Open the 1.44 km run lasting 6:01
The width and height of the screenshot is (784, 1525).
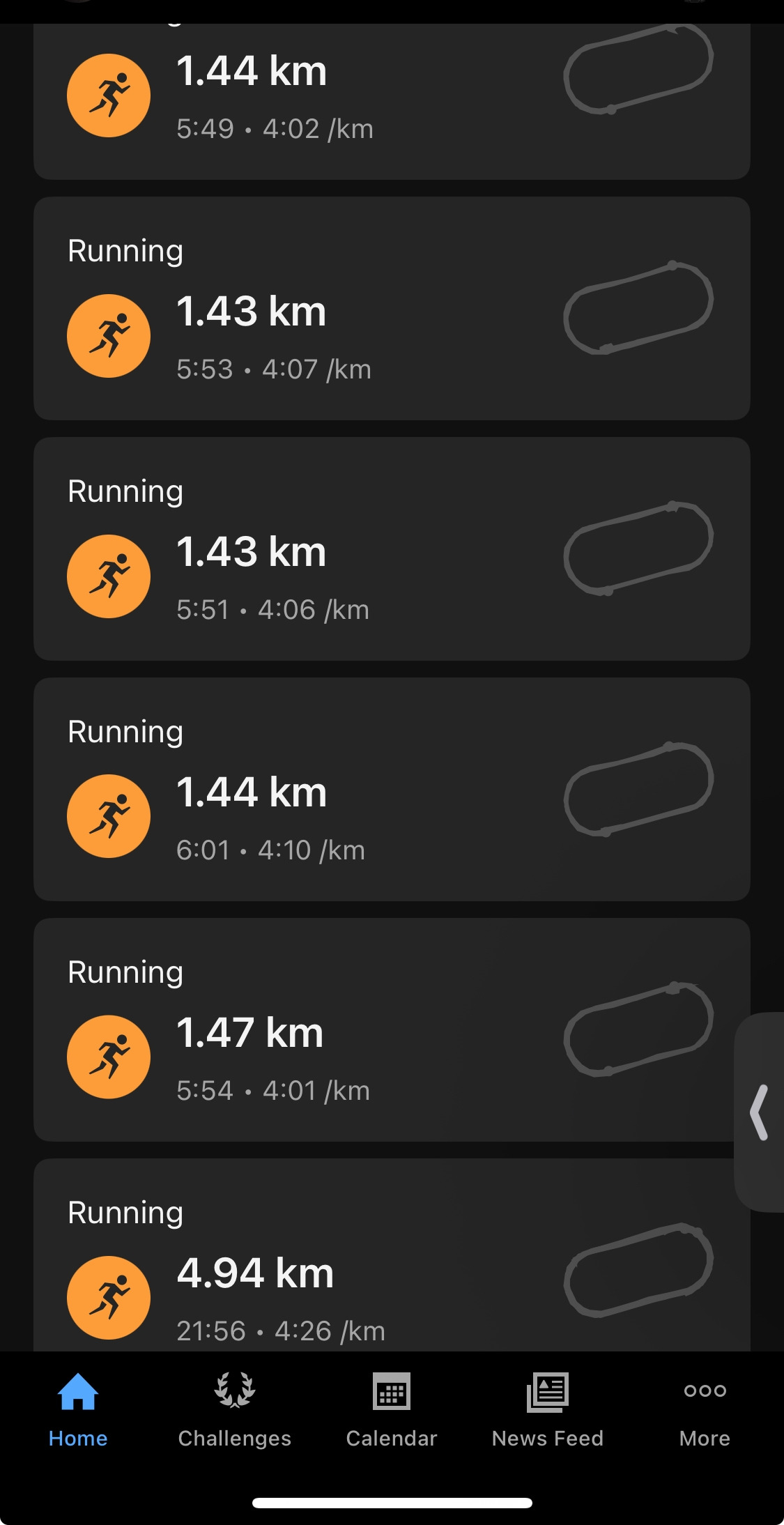(x=390, y=789)
